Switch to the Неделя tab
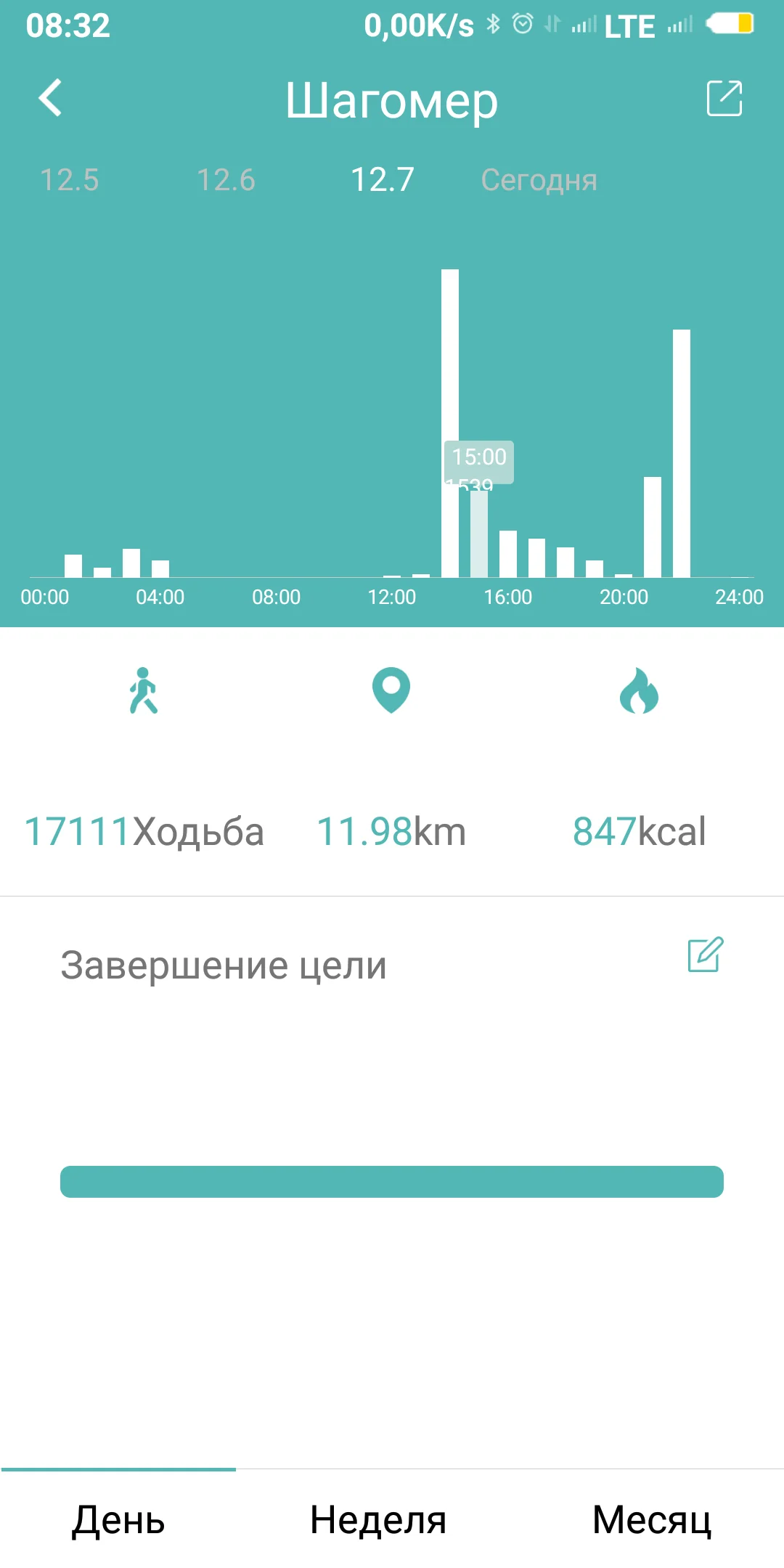Screen dimensions: 784x1568 [x=378, y=1519]
